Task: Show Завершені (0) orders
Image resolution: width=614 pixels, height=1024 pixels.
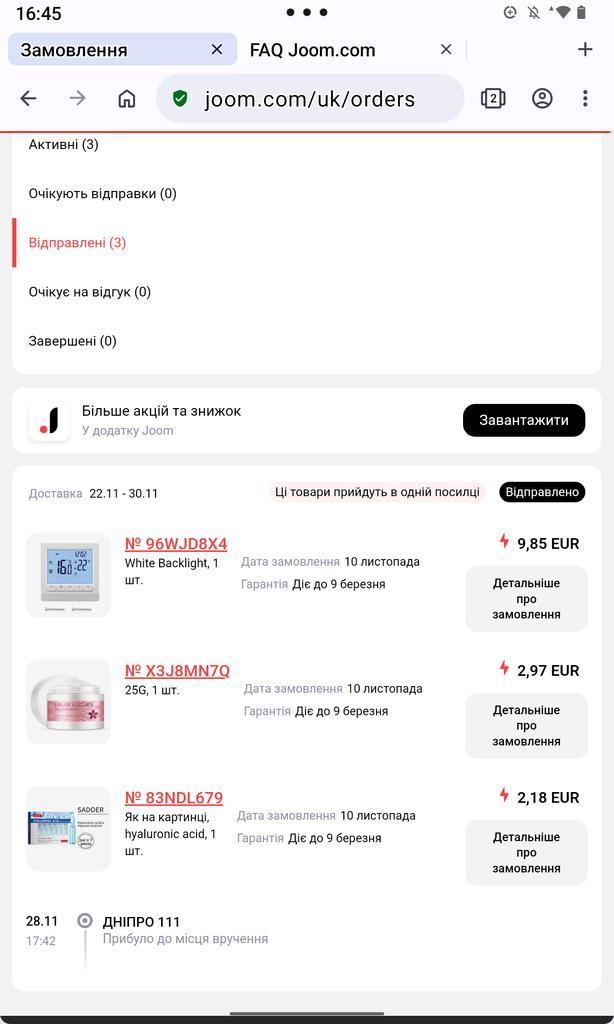Action: point(72,341)
